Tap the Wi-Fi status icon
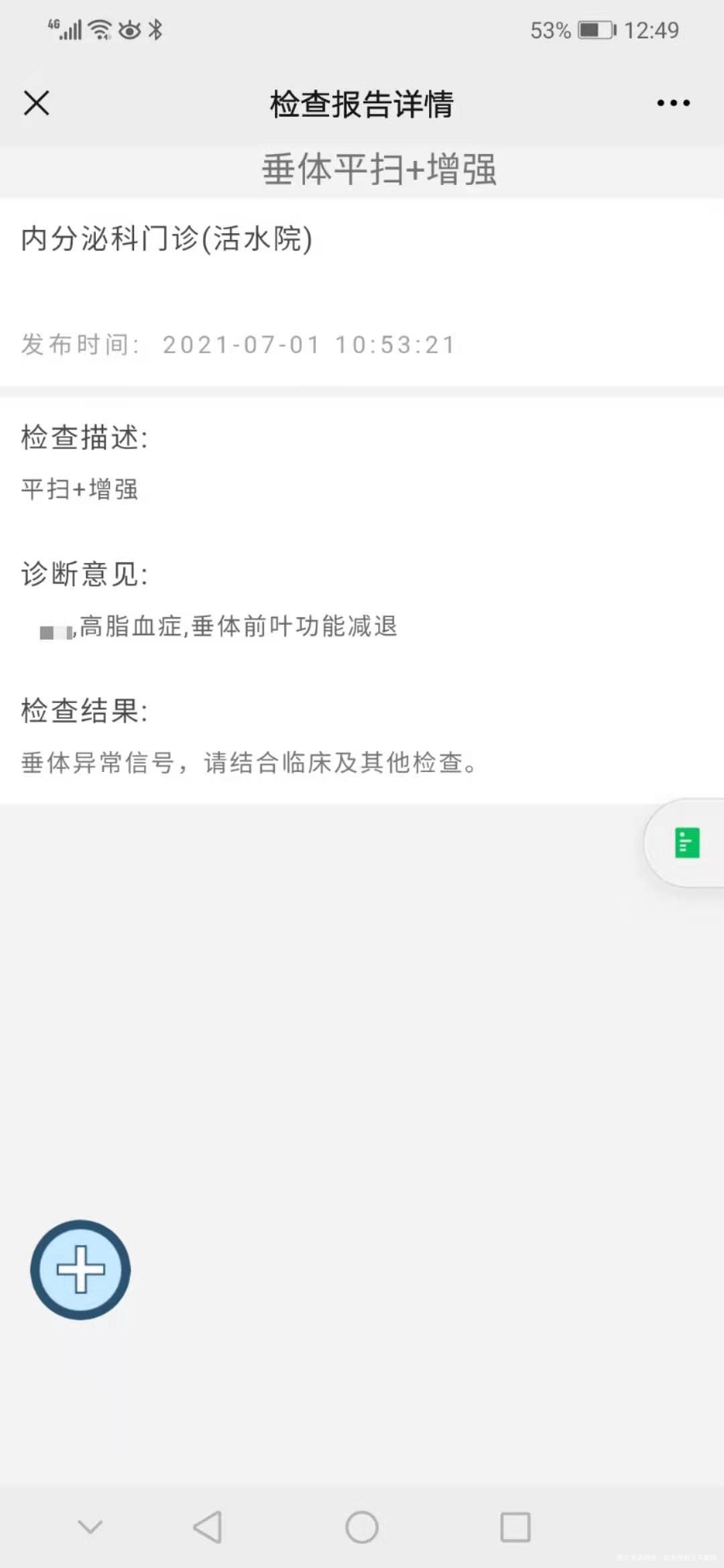The image size is (724, 1568). coord(98,29)
